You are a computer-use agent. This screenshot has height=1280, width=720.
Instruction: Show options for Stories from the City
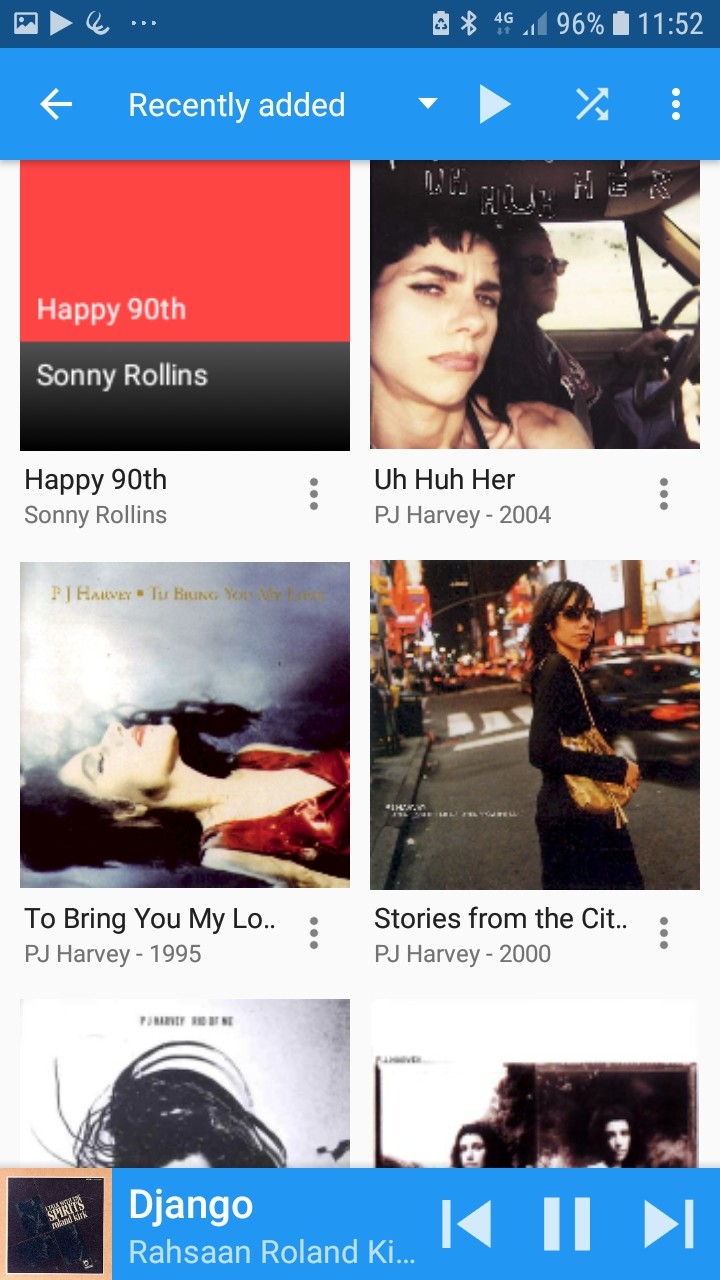coord(664,933)
